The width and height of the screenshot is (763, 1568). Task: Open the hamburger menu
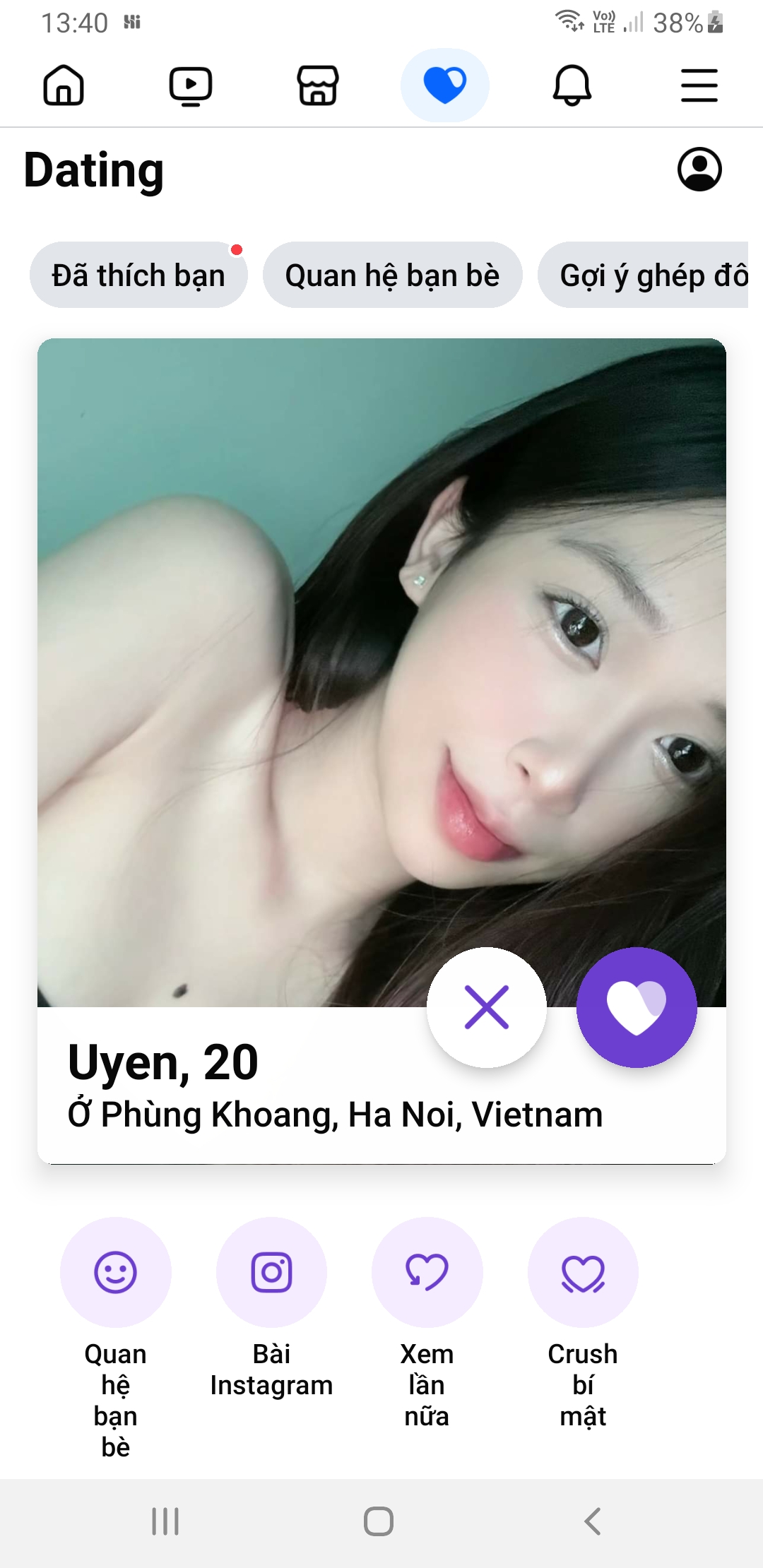pyautogui.click(x=699, y=85)
